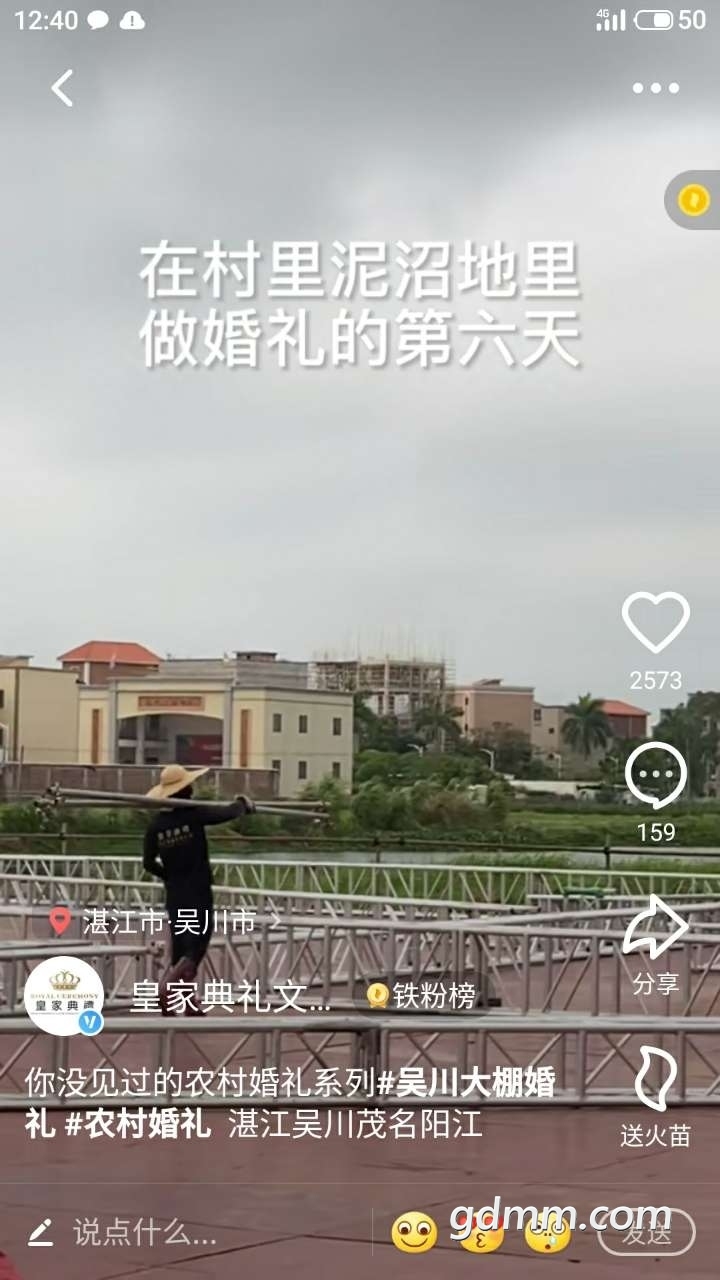
Task: Send a flame gift via 送火苗
Action: tap(655, 1082)
